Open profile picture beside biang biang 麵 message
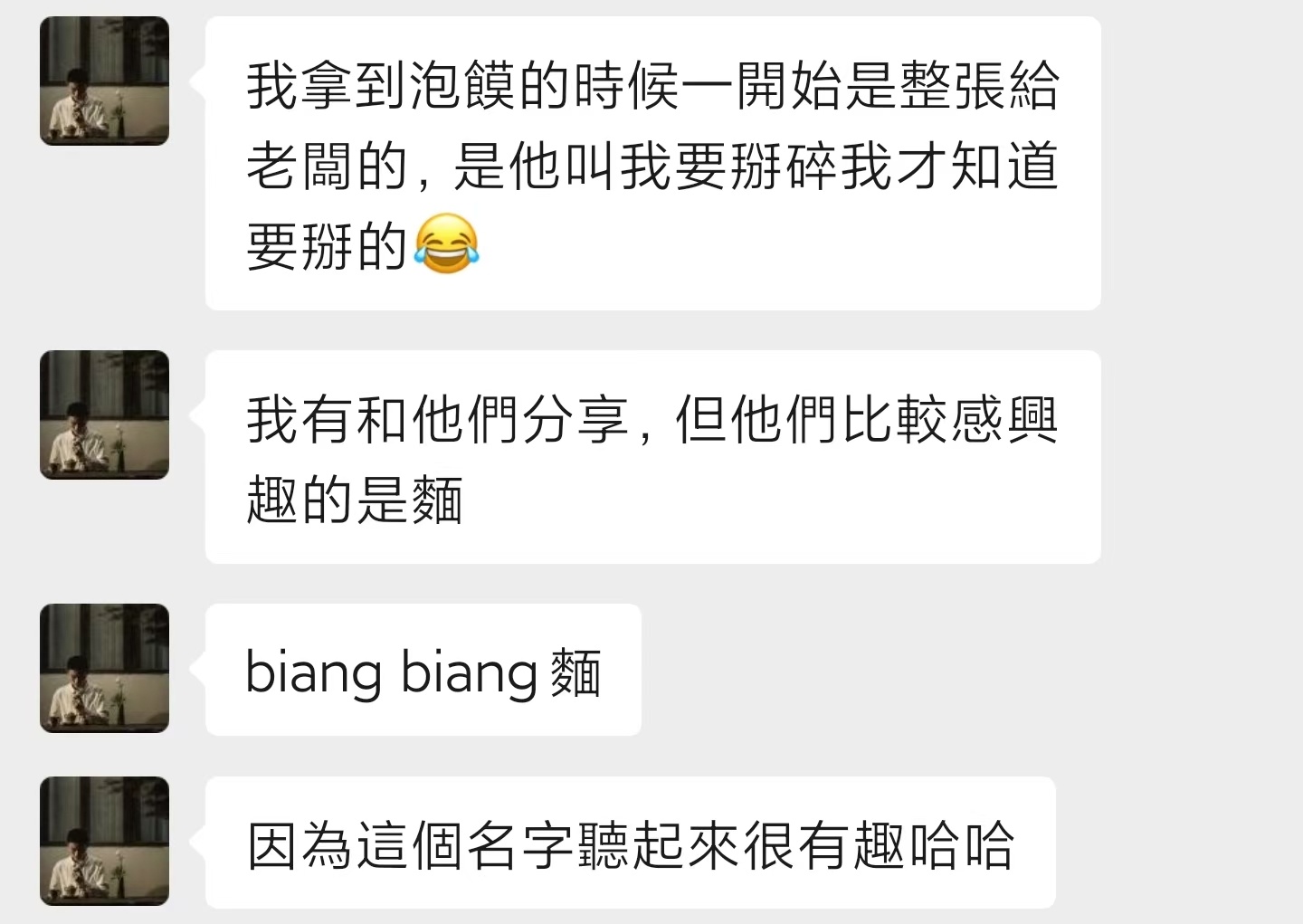The image size is (1303, 924). (104, 668)
